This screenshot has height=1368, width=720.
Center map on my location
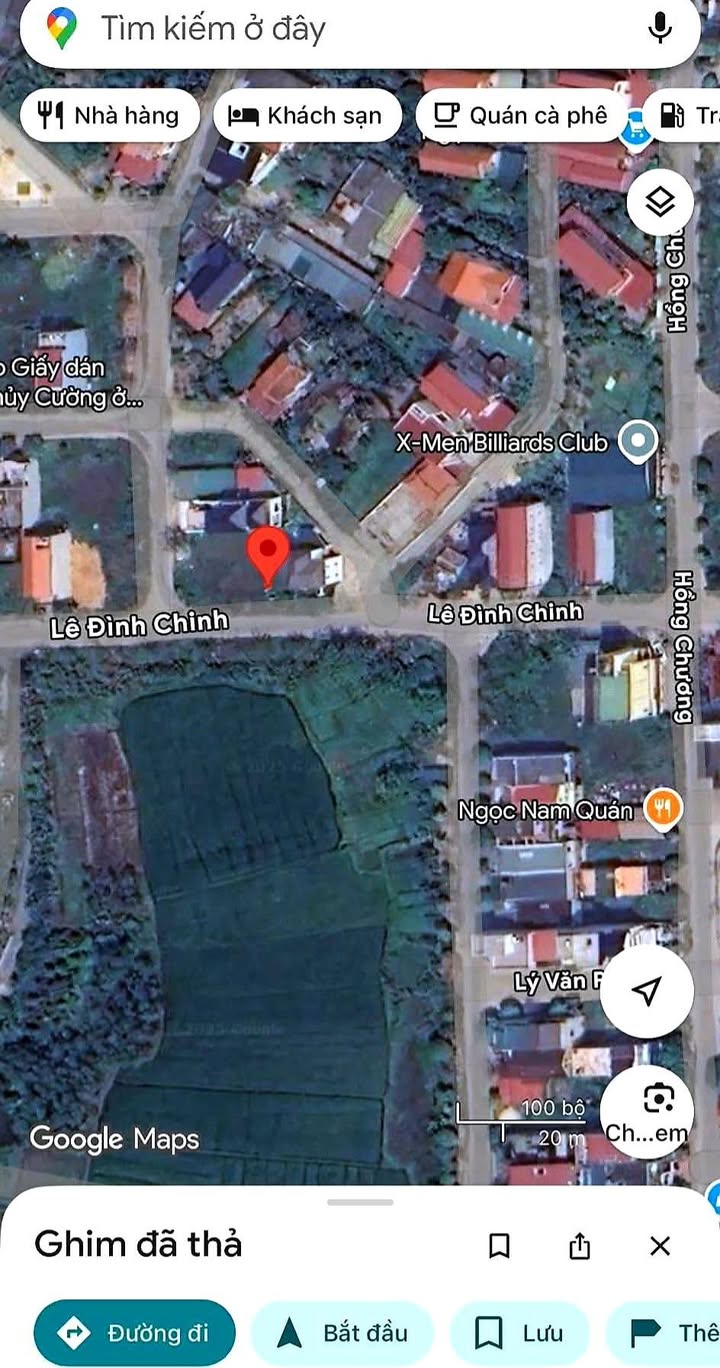click(647, 991)
